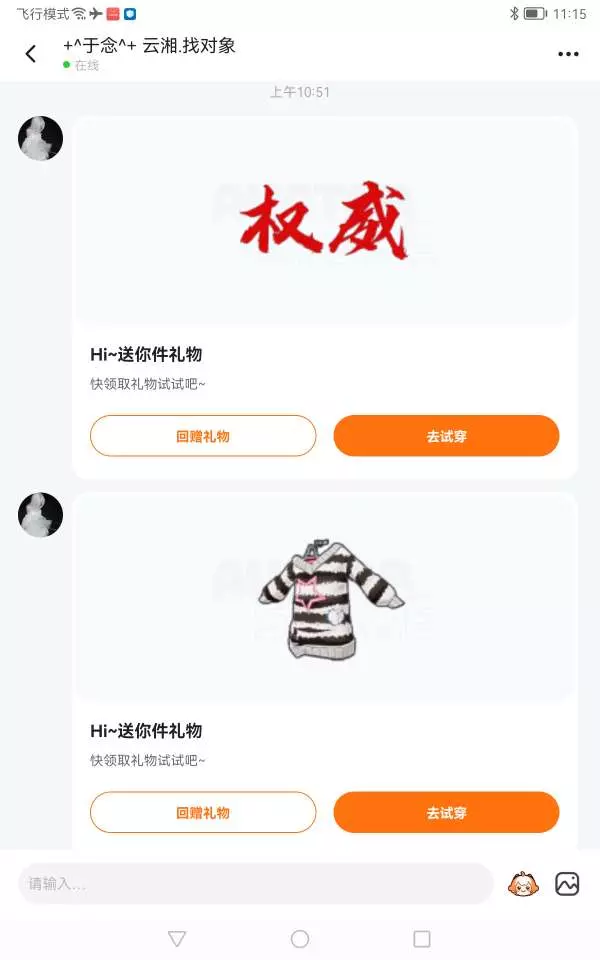The width and height of the screenshot is (600, 960).
Task: Open the striped sweater gift card
Action: pos(324,597)
